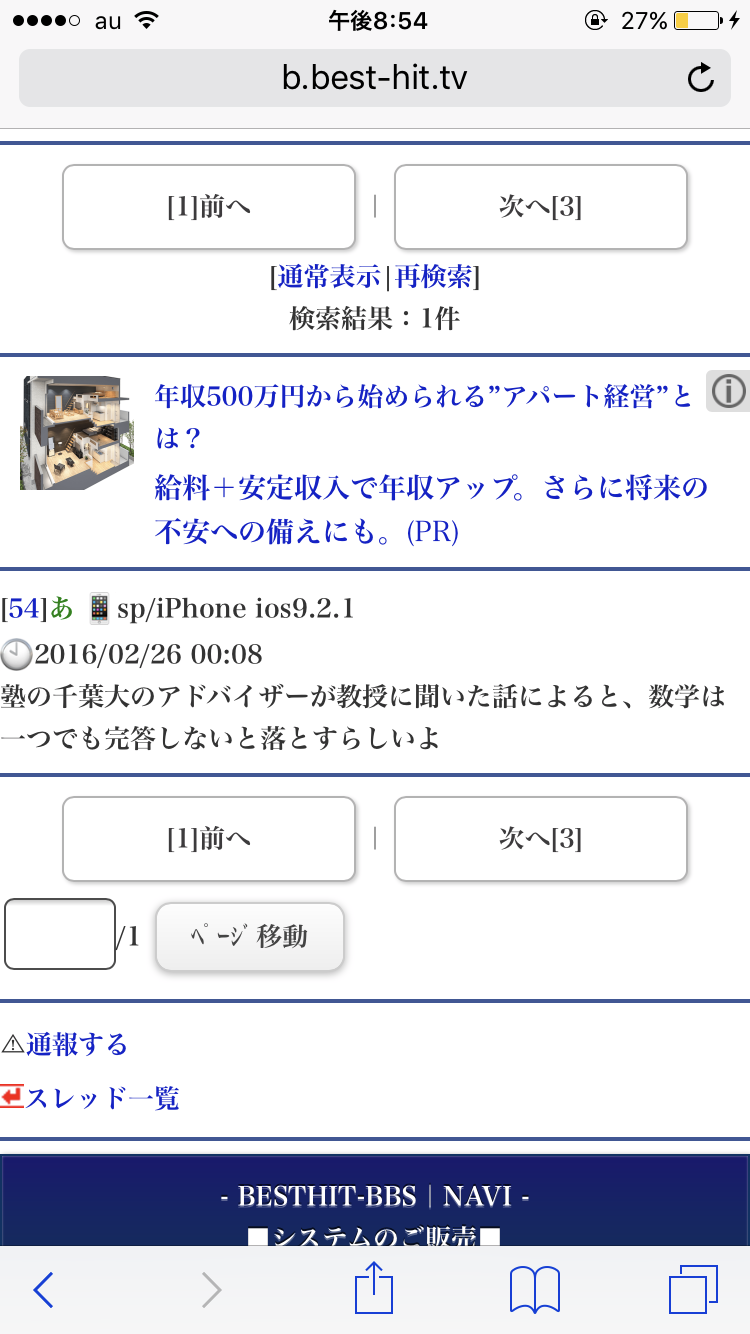Open the Safari tabs overview
Image resolution: width=750 pixels, height=1334 pixels.
coord(693,1290)
